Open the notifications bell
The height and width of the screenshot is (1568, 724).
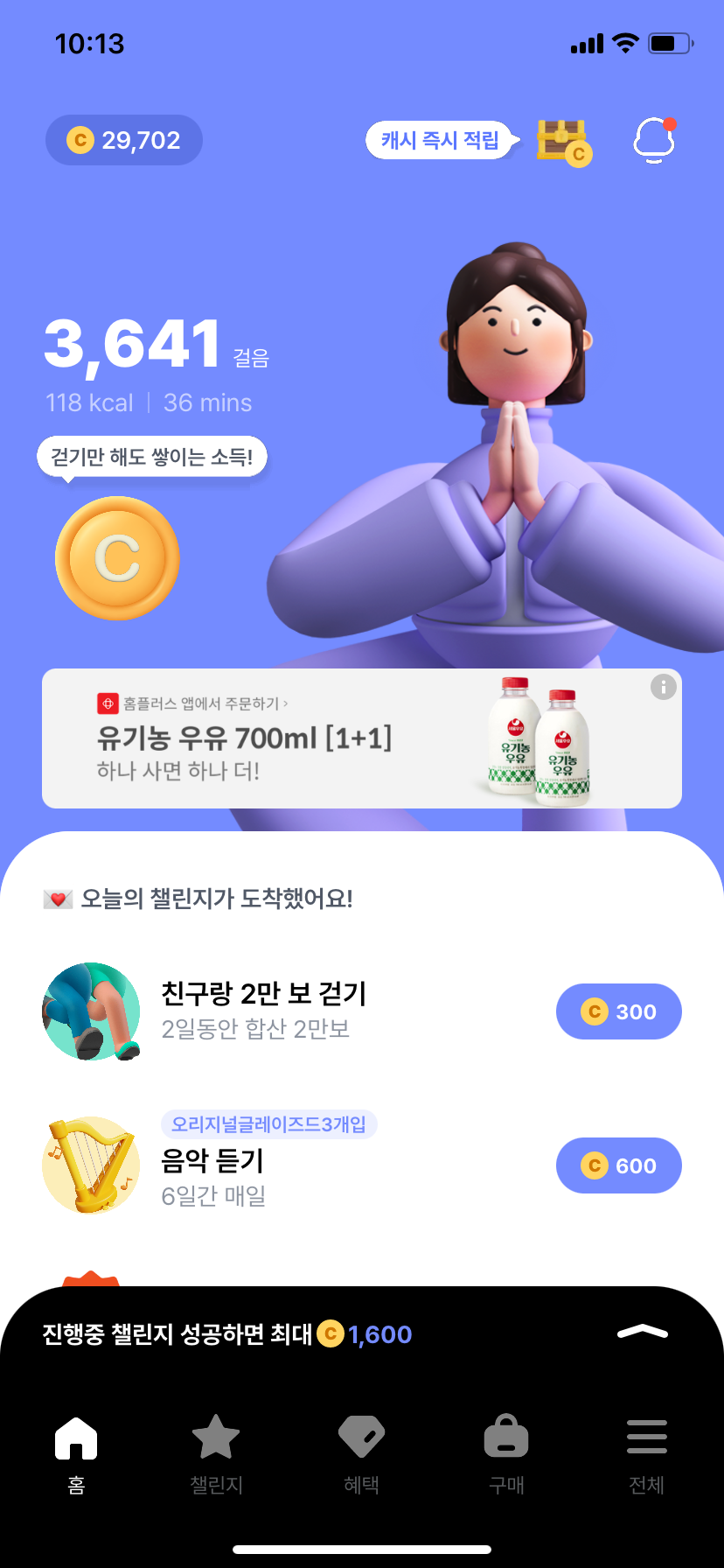pyautogui.click(x=654, y=140)
